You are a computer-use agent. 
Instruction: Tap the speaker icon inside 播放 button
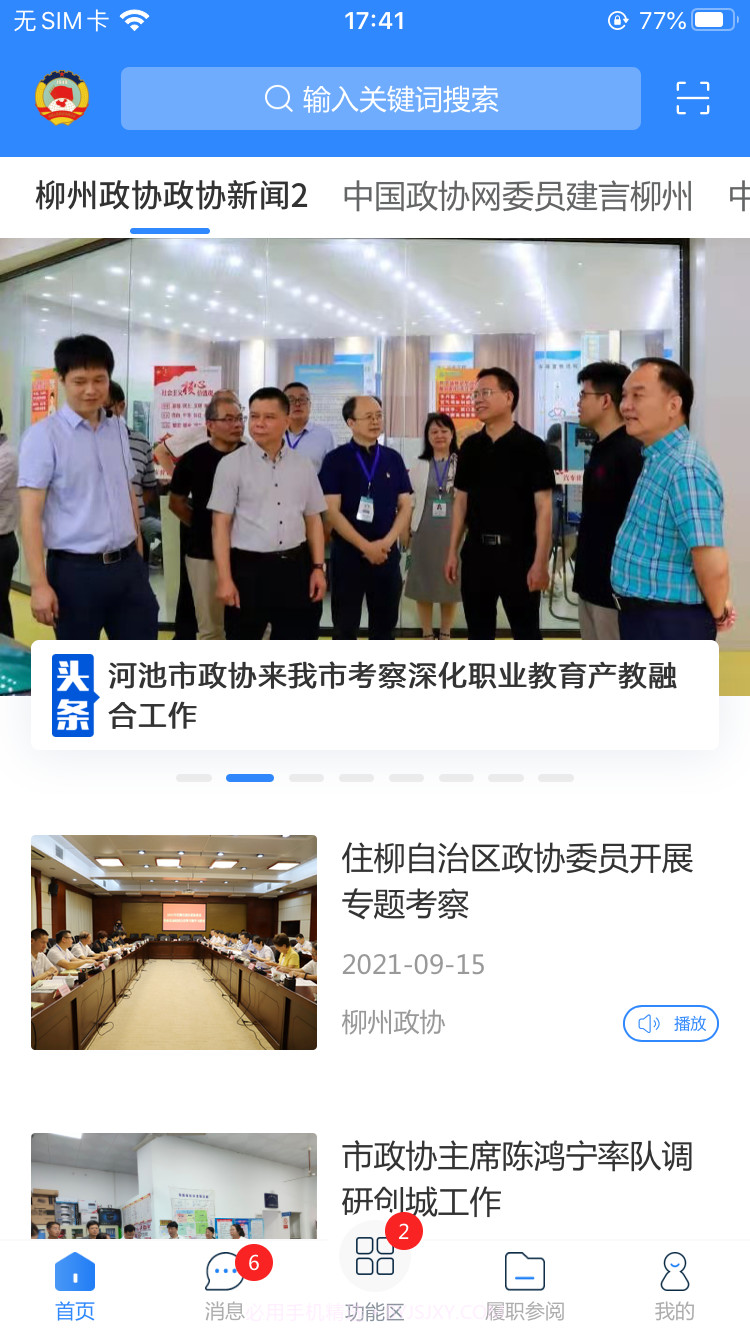coord(650,1024)
